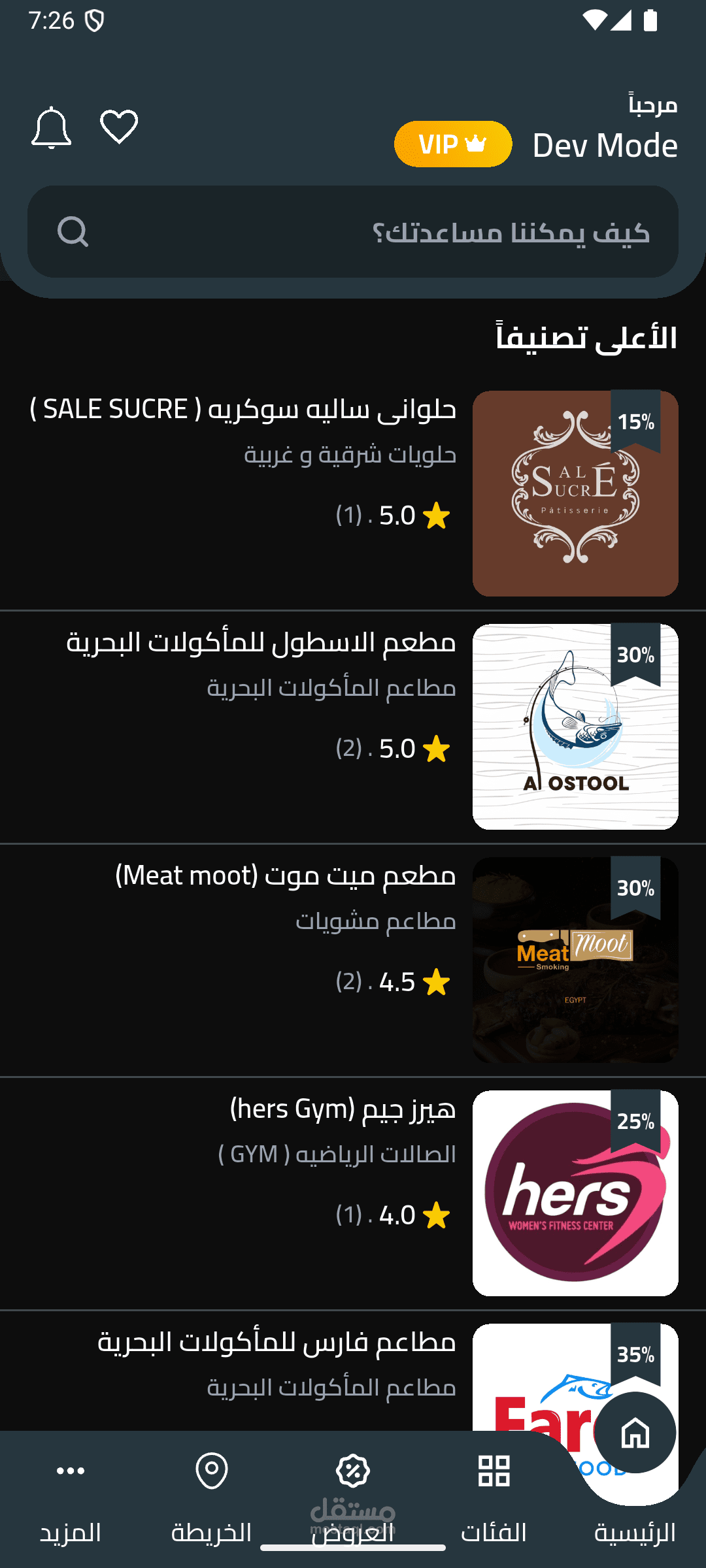706x1568 pixels.
Task: Open the hers Gym listing
Action: pos(353,1192)
